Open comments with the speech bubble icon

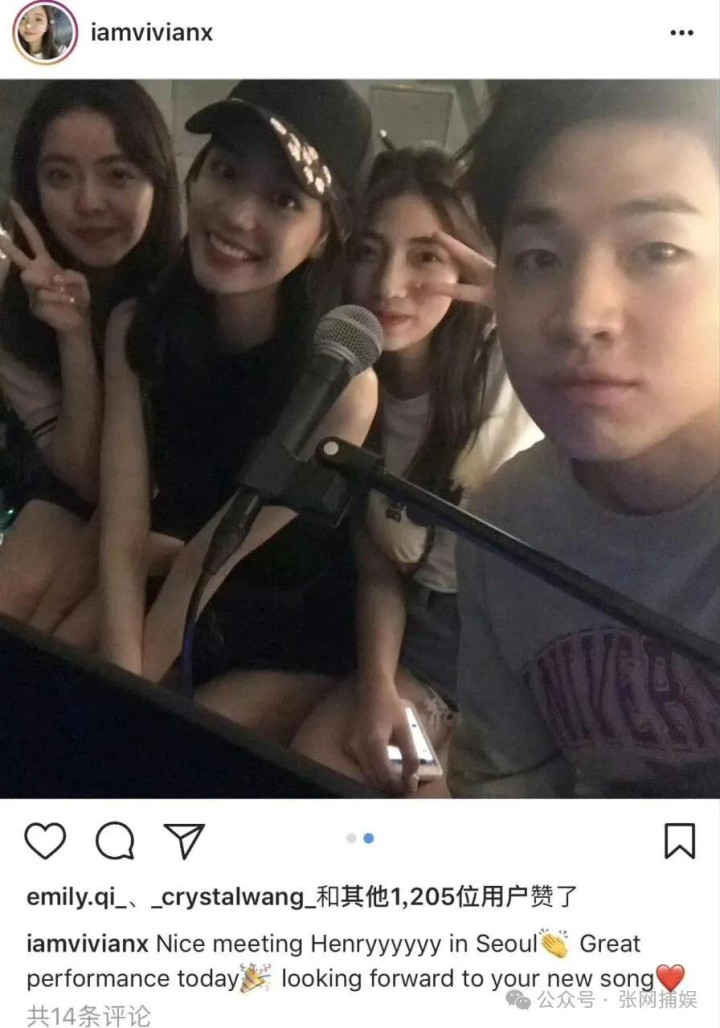point(115,840)
